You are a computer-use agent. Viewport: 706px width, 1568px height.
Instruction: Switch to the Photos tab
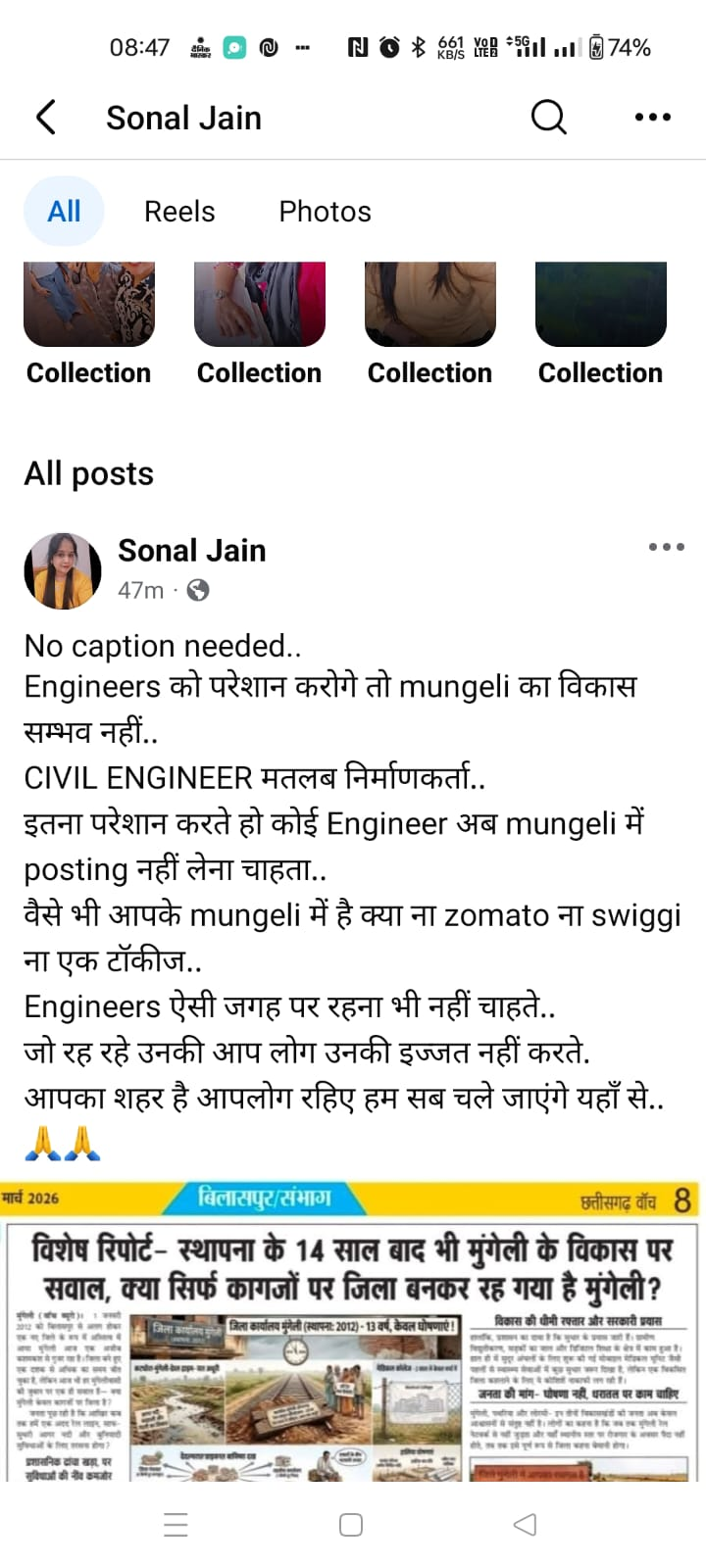click(325, 212)
